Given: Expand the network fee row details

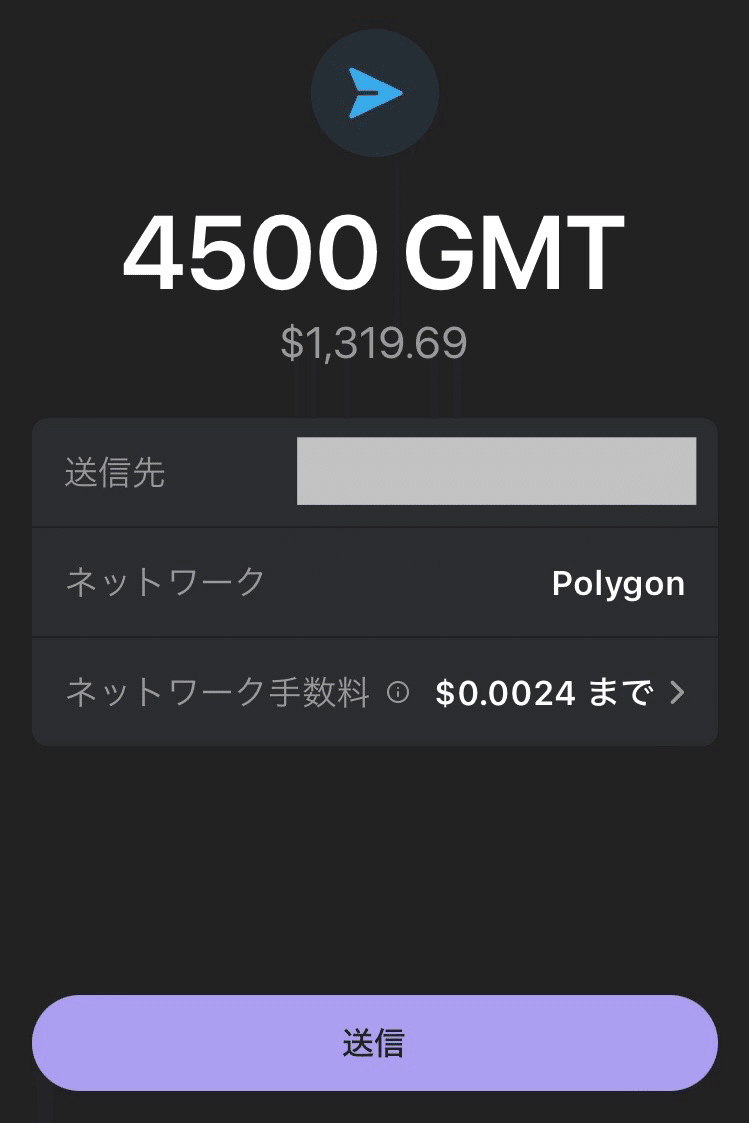Looking at the screenshot, I should (375, 692).
